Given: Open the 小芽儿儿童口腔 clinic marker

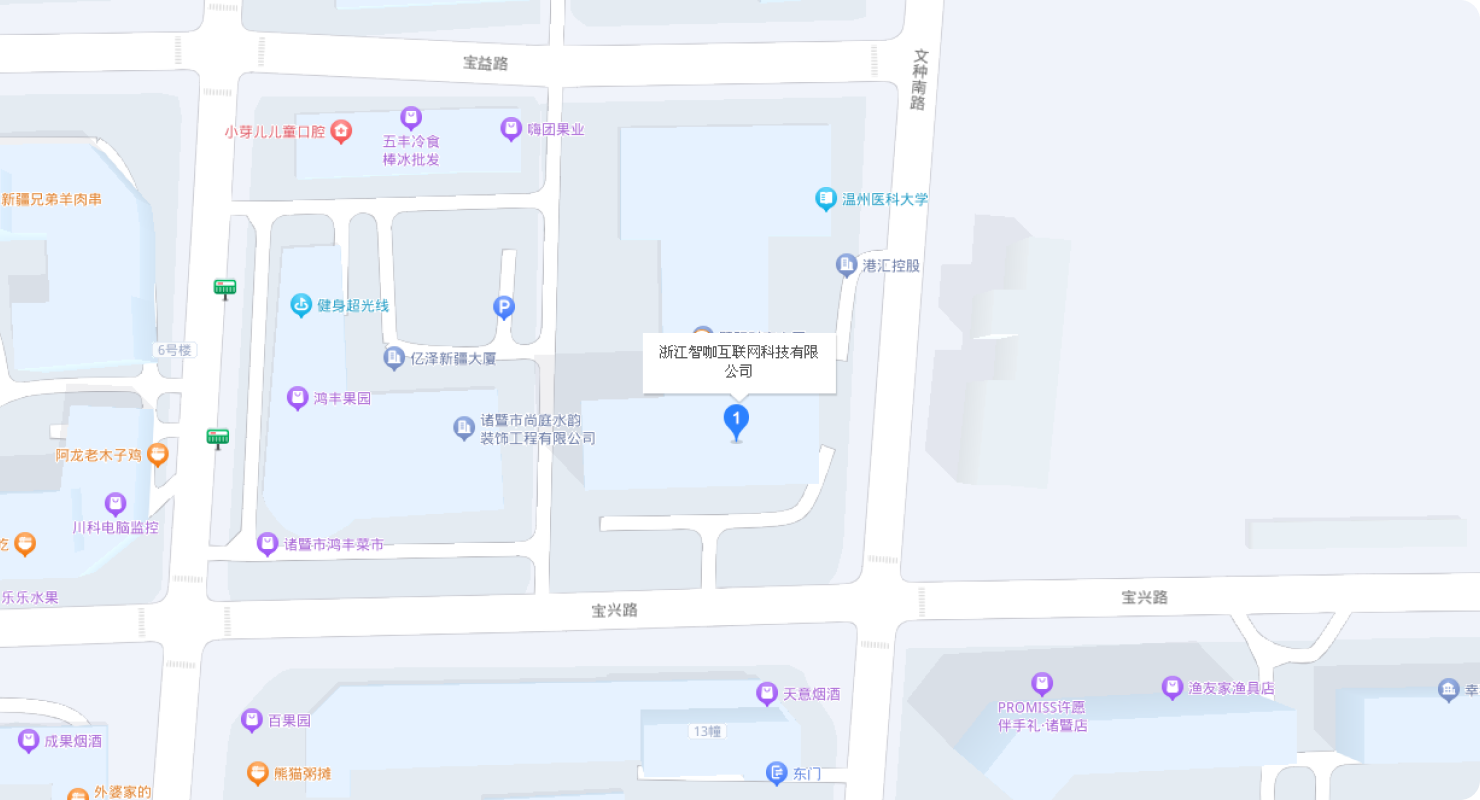Looking at the screenshot, I should [x=342, y=131].
